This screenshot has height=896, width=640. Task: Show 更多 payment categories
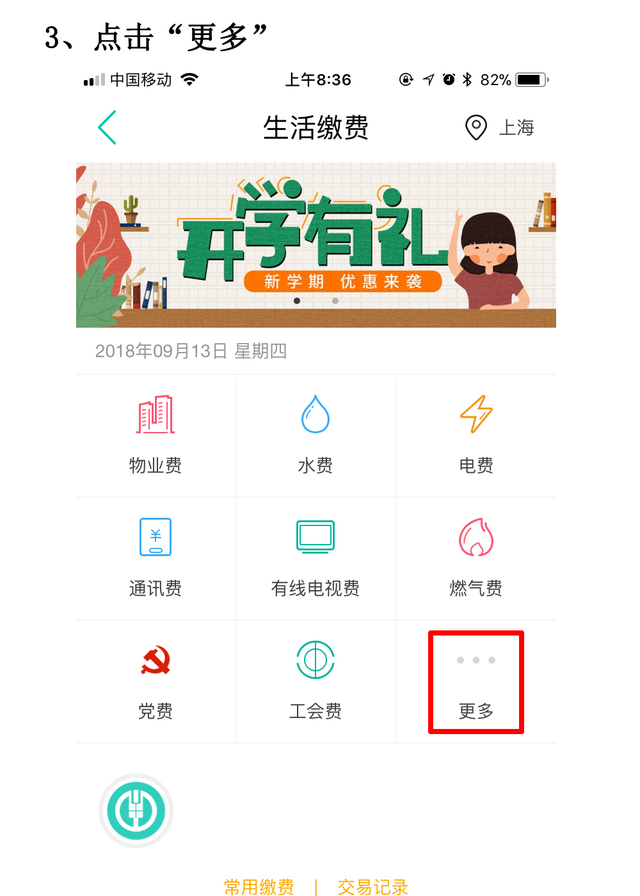[476, 682]
